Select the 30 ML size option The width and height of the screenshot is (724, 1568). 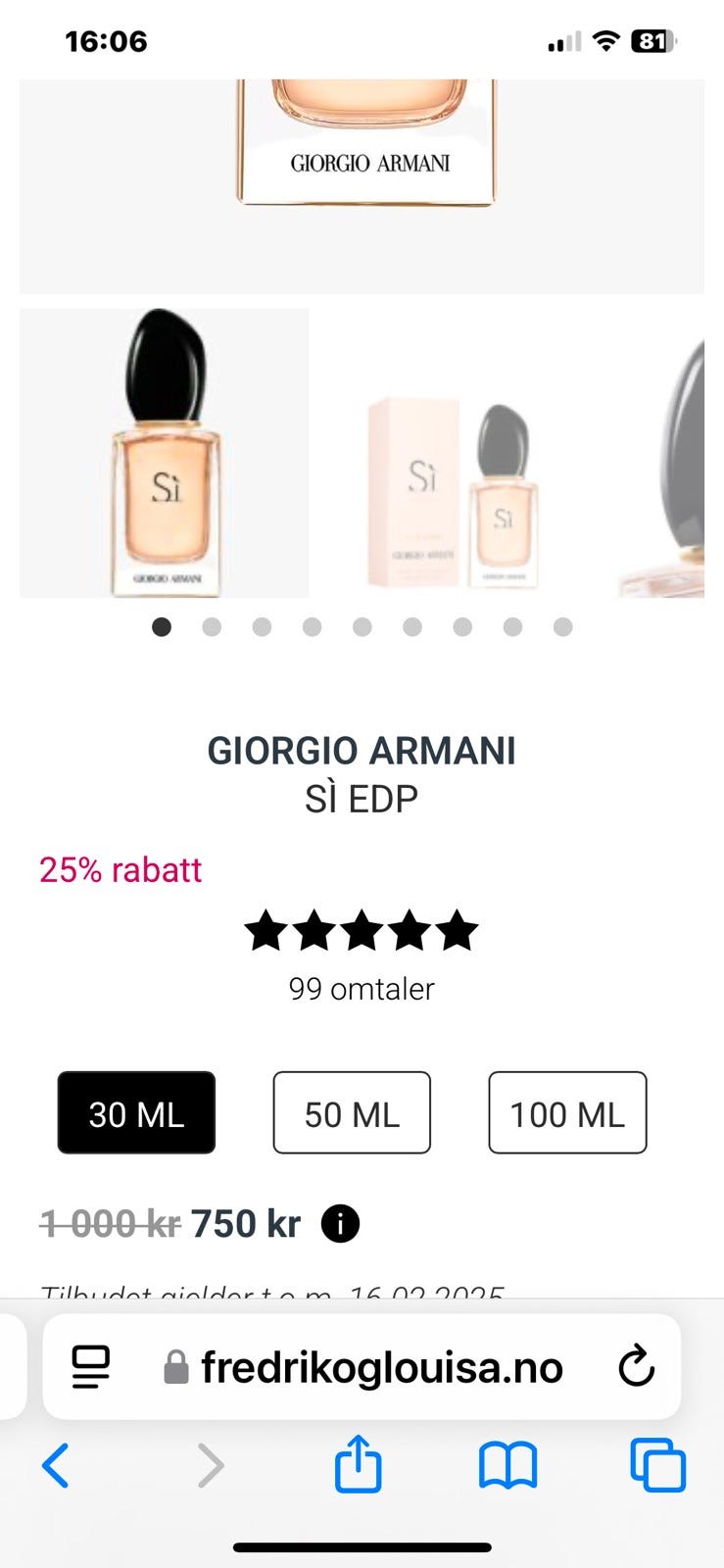click(x=136, y=1112)
